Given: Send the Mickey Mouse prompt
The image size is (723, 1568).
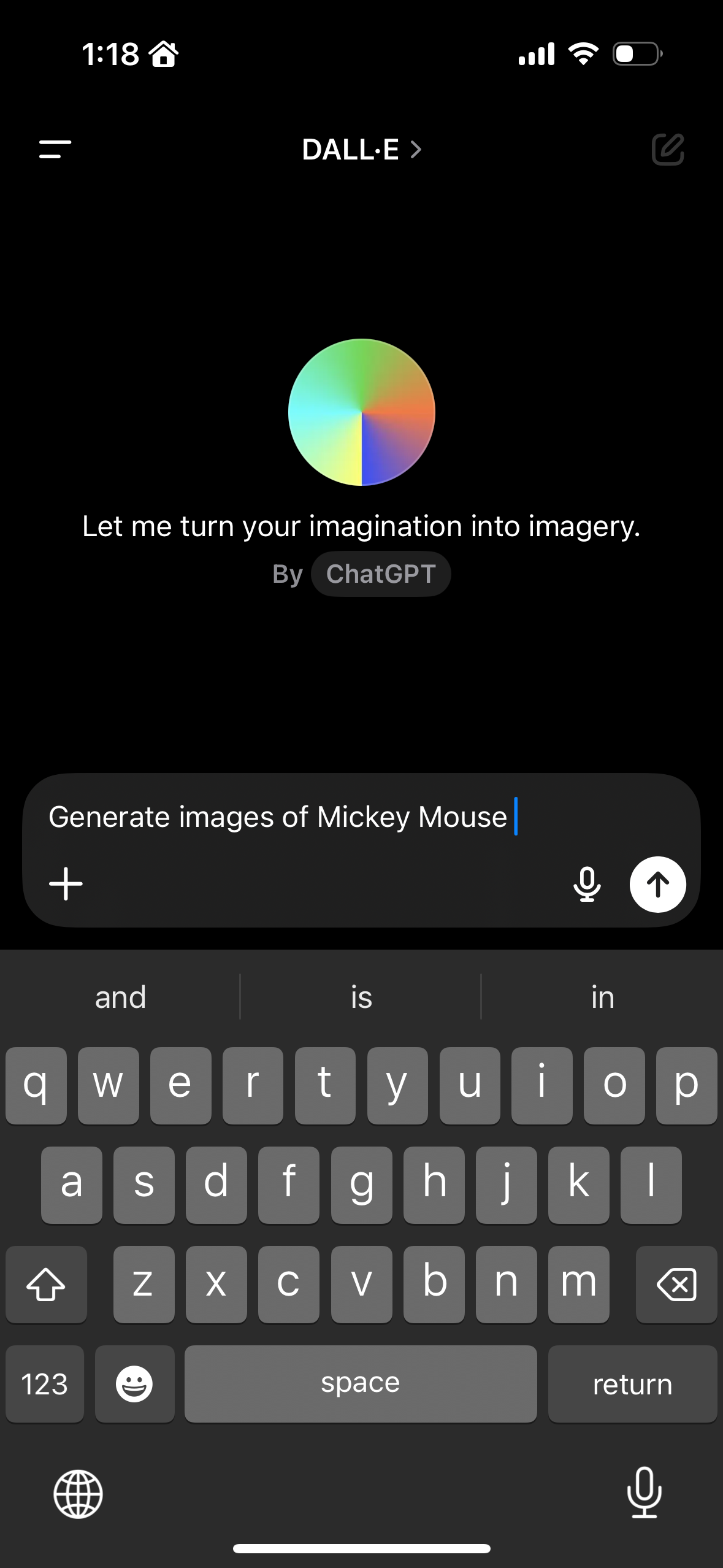Looking at the screenshot, I should tap(658, 884).
